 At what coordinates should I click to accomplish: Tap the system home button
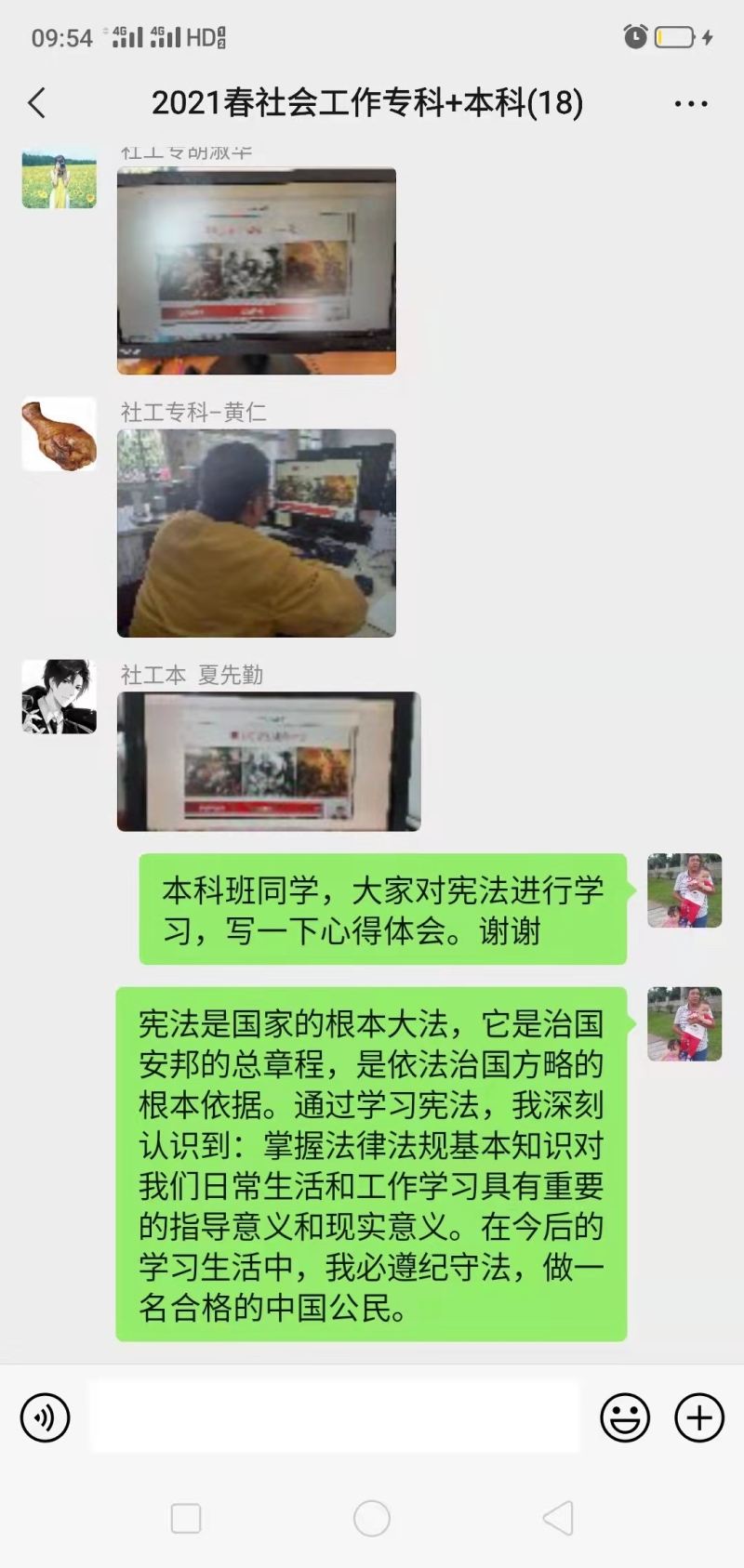[x=372, y=1519]
